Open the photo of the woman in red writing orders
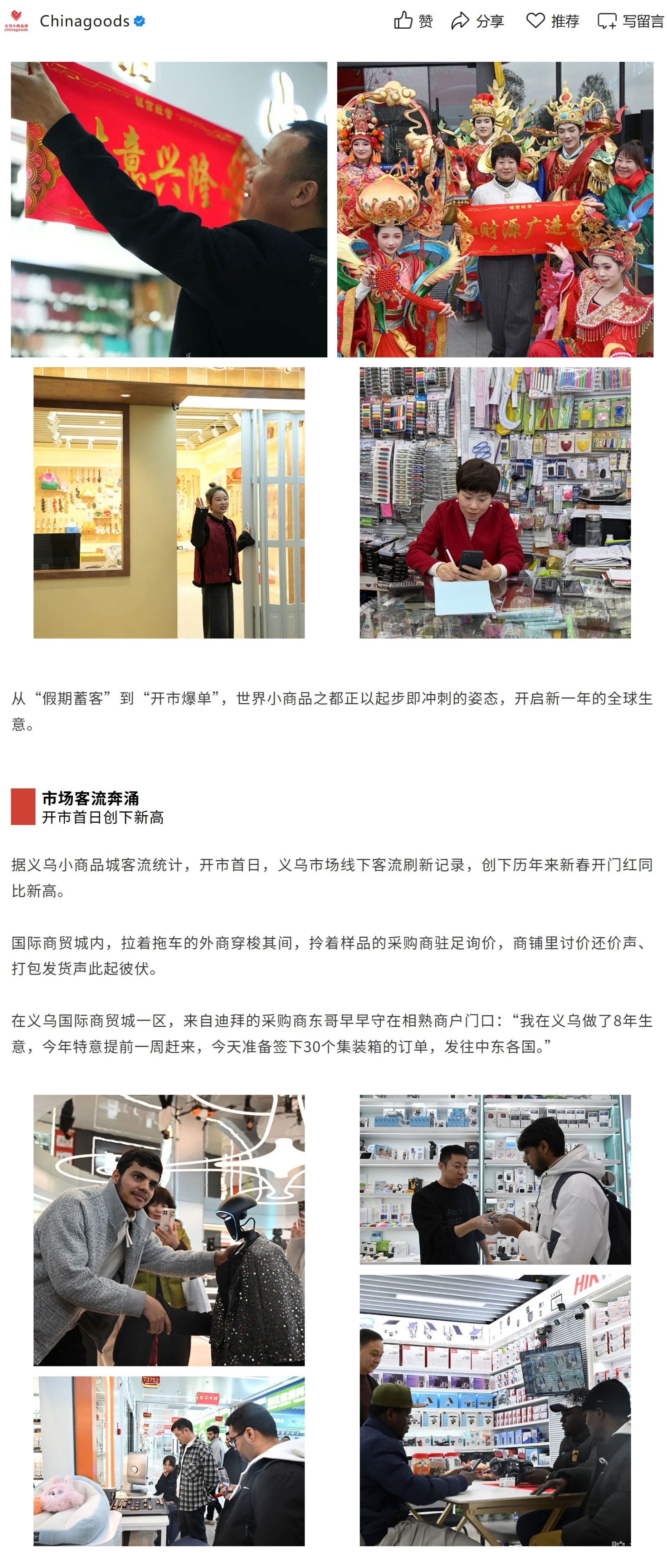The height and width of the screenshot is (1568, 667). (x=495, y=502)
